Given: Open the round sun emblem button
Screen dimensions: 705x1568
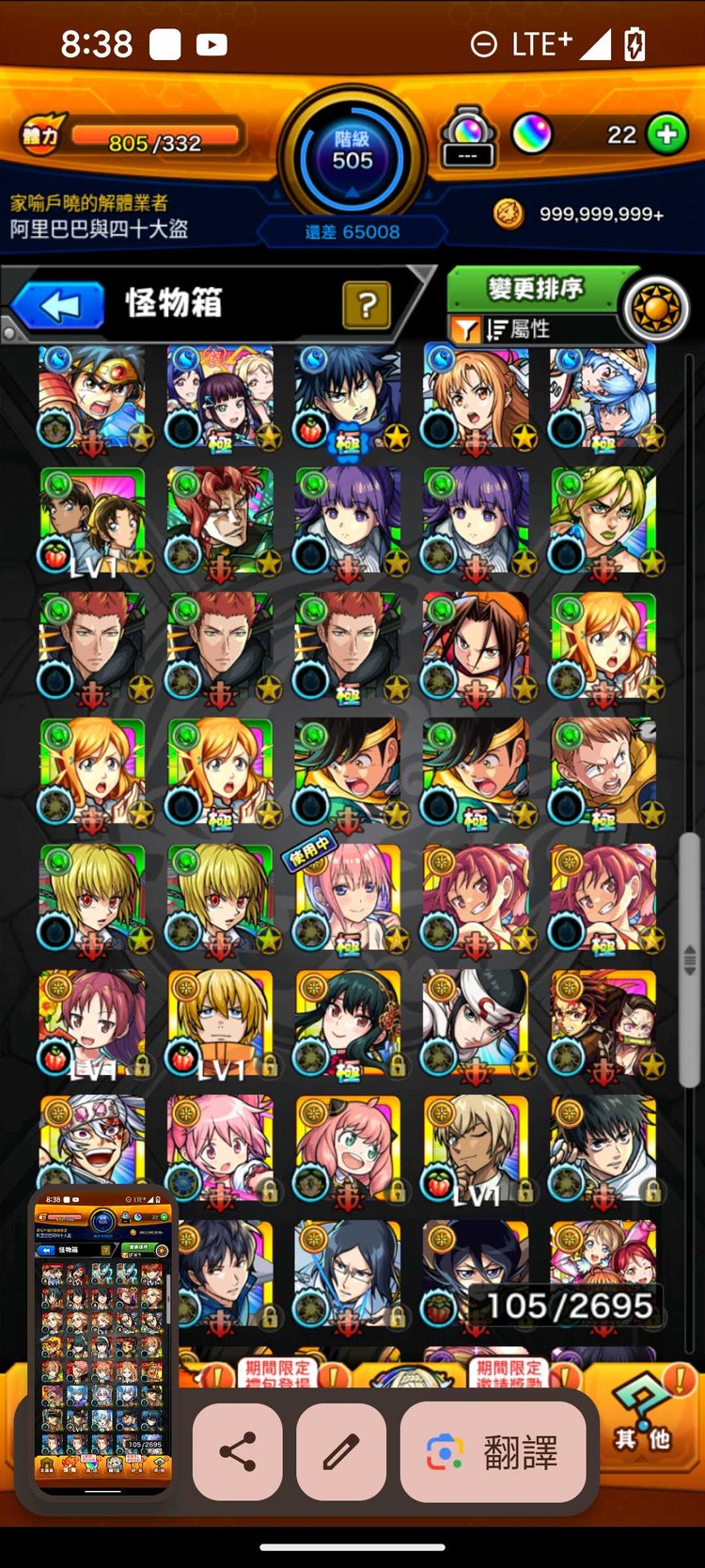Looking at the screenshot, I should 656,309.
